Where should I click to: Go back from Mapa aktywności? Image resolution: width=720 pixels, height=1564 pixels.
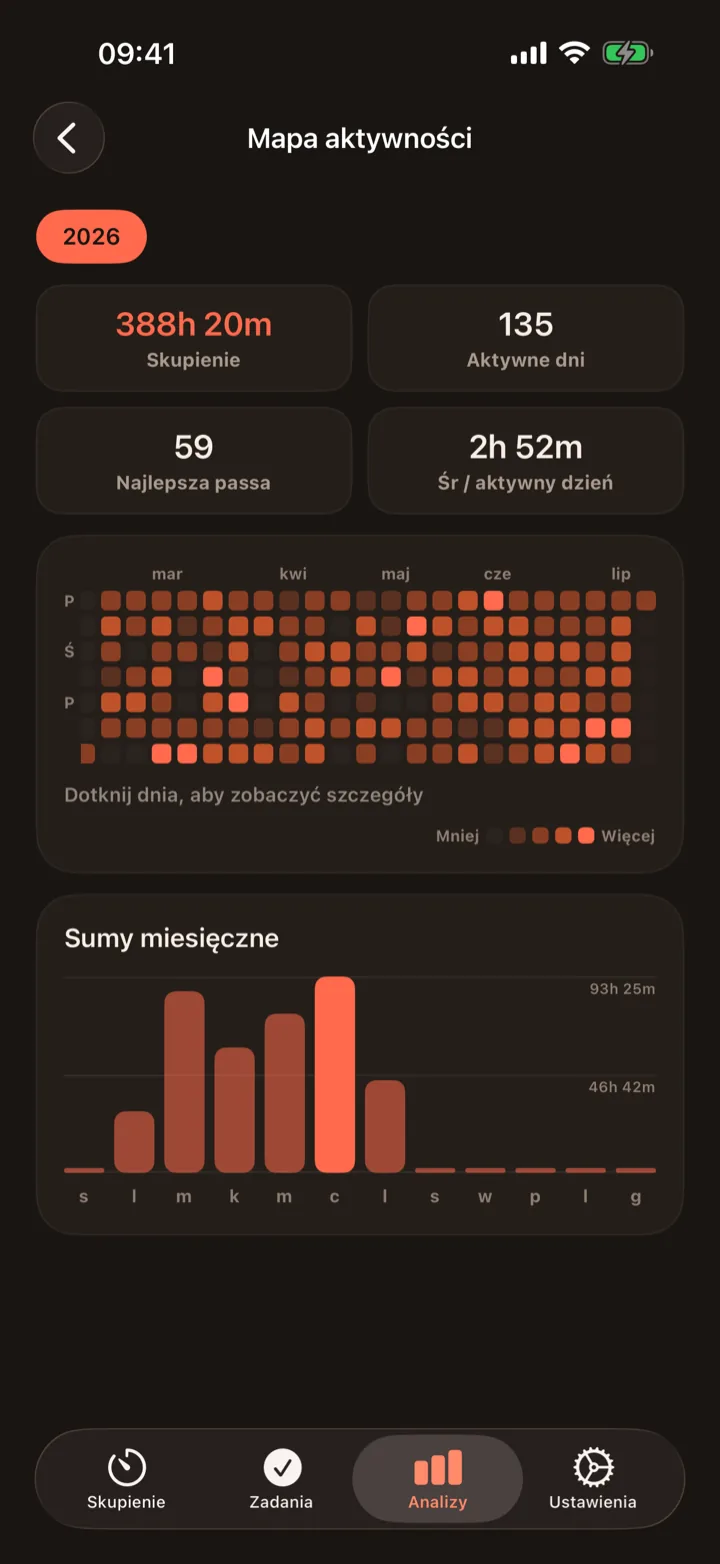(69, 138)
